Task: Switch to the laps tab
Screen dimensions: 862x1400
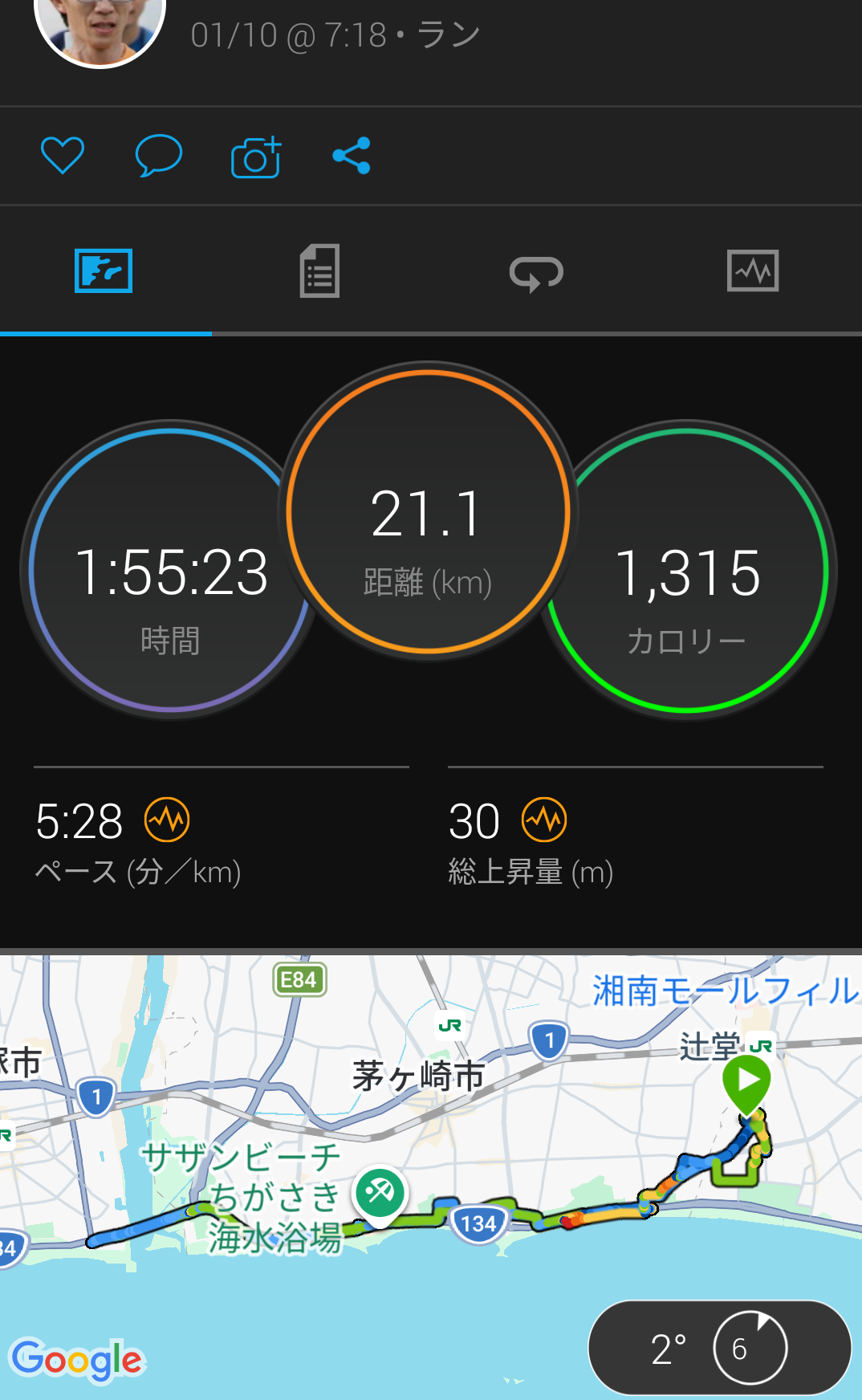Action: (536, 273)
